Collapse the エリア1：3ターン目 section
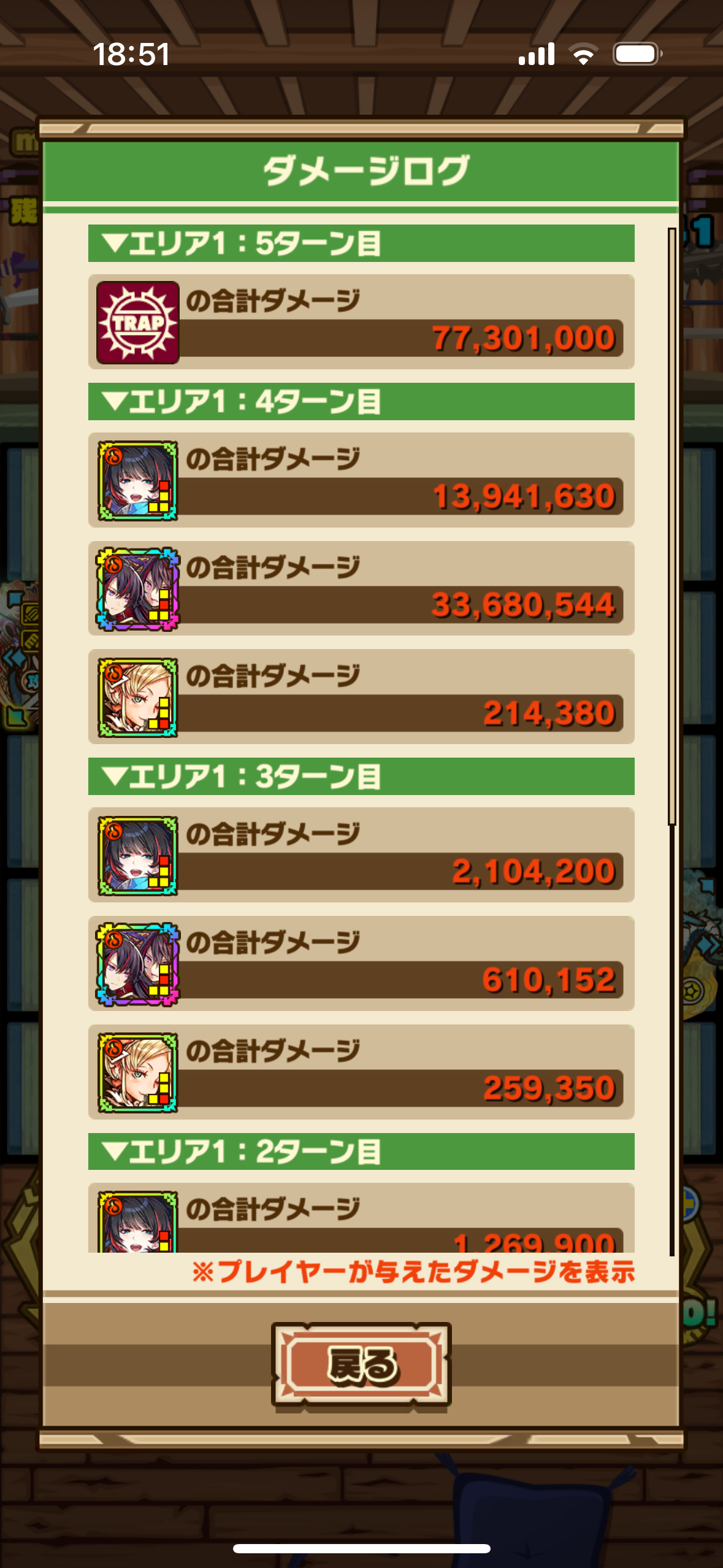 (x=361, y=776)
